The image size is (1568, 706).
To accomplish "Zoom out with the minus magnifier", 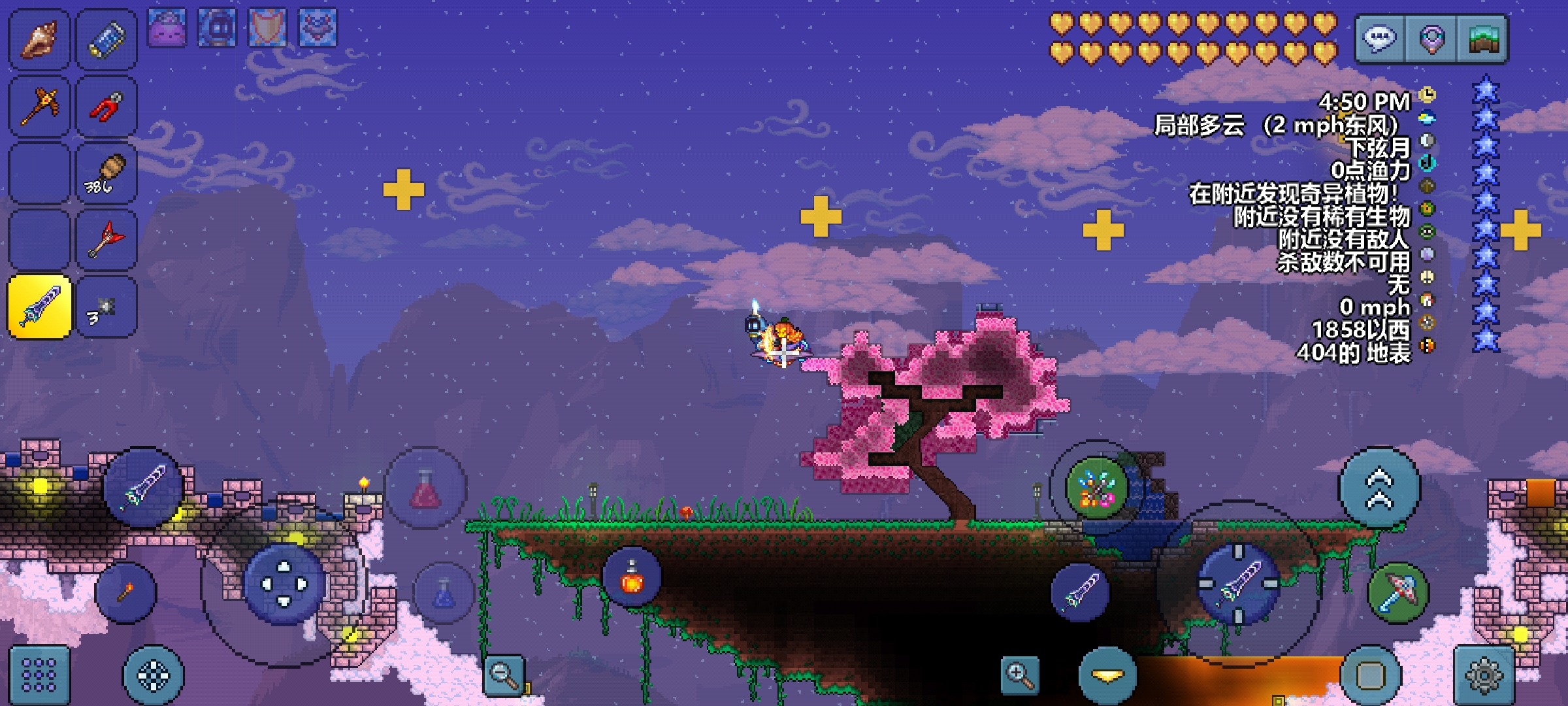I will coord(504,674).
